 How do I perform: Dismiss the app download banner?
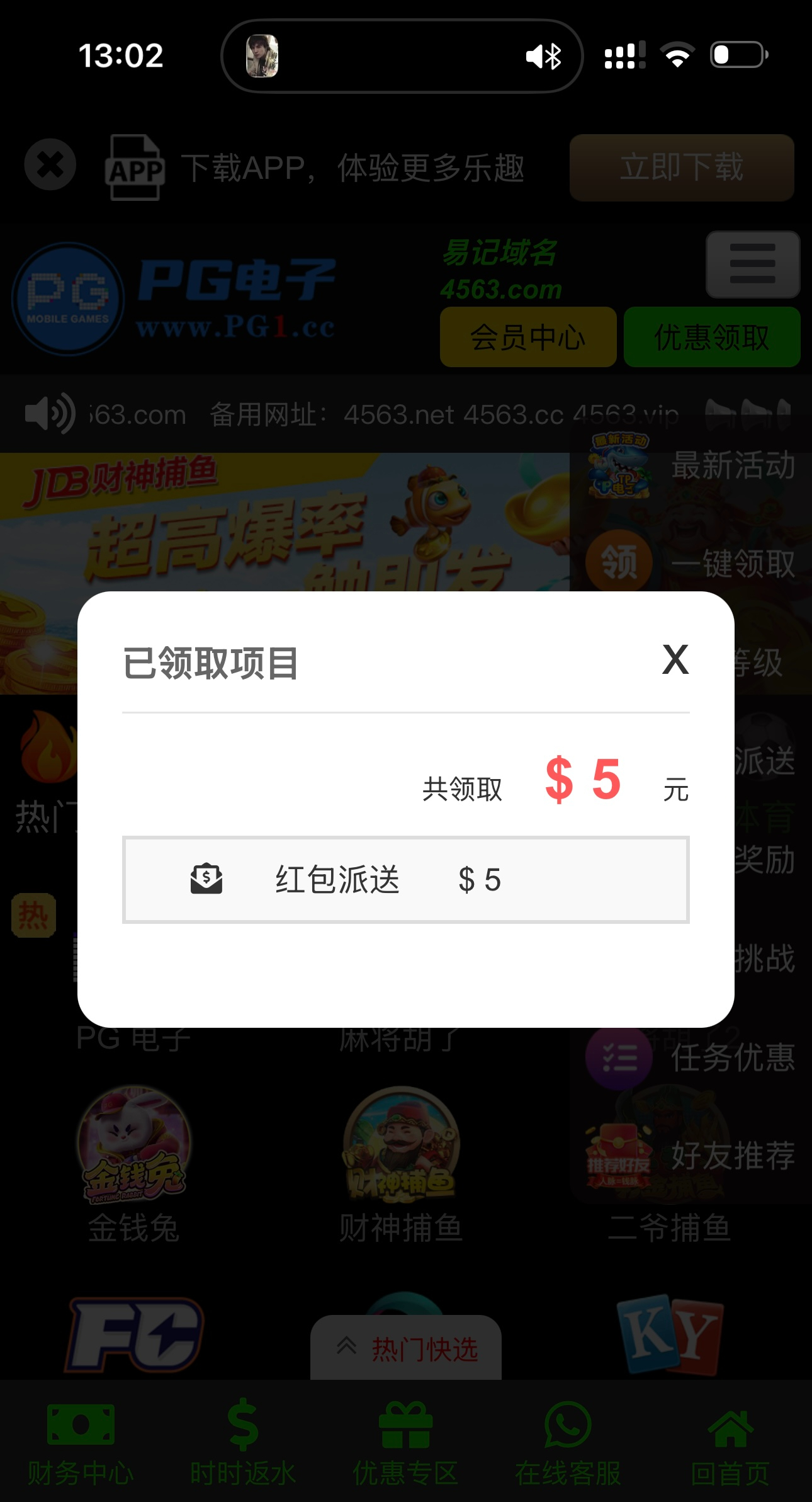pyautogui.click(x=50, y=165)
